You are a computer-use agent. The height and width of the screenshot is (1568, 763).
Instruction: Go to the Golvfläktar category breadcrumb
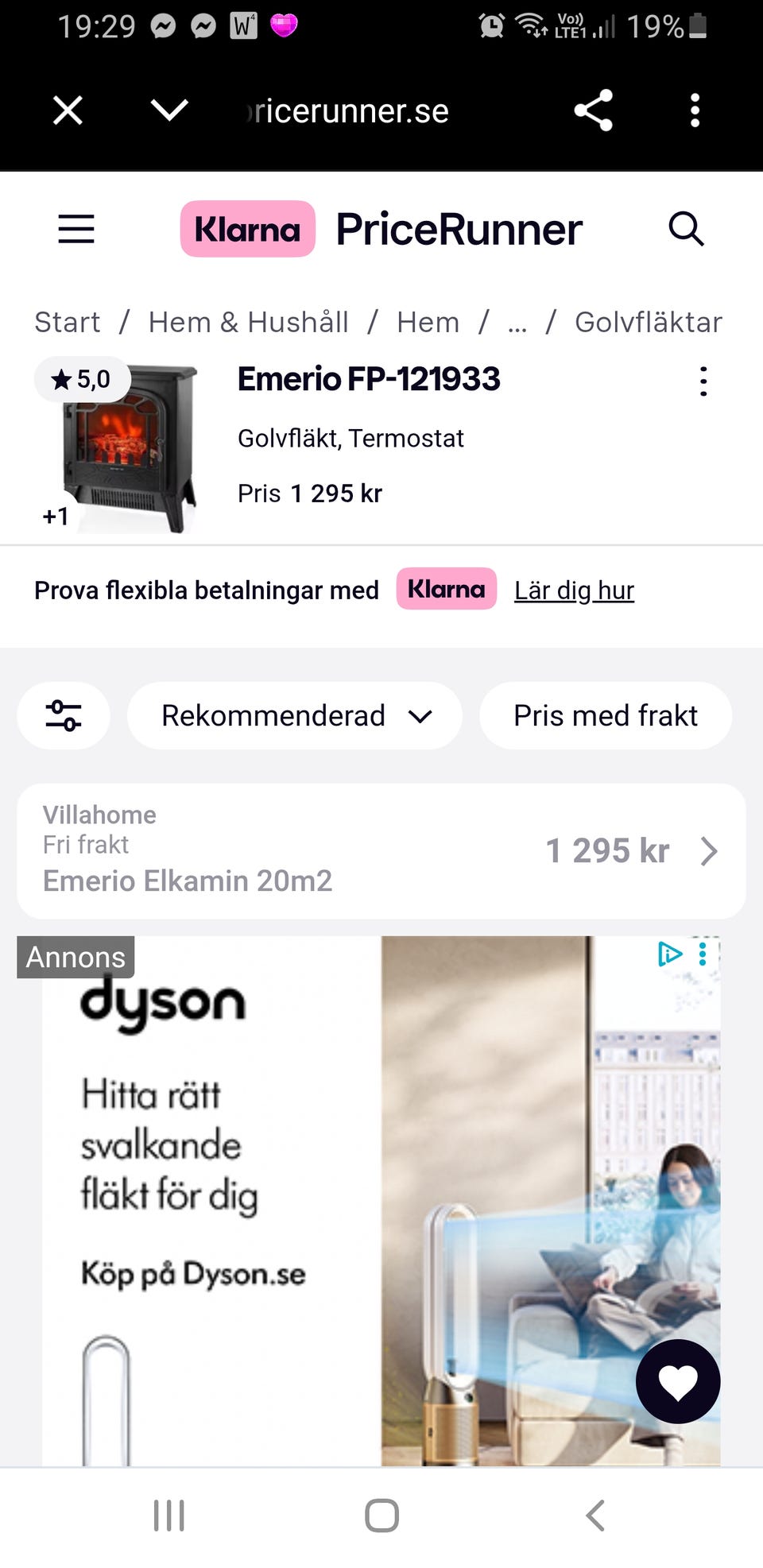point(649,322)
